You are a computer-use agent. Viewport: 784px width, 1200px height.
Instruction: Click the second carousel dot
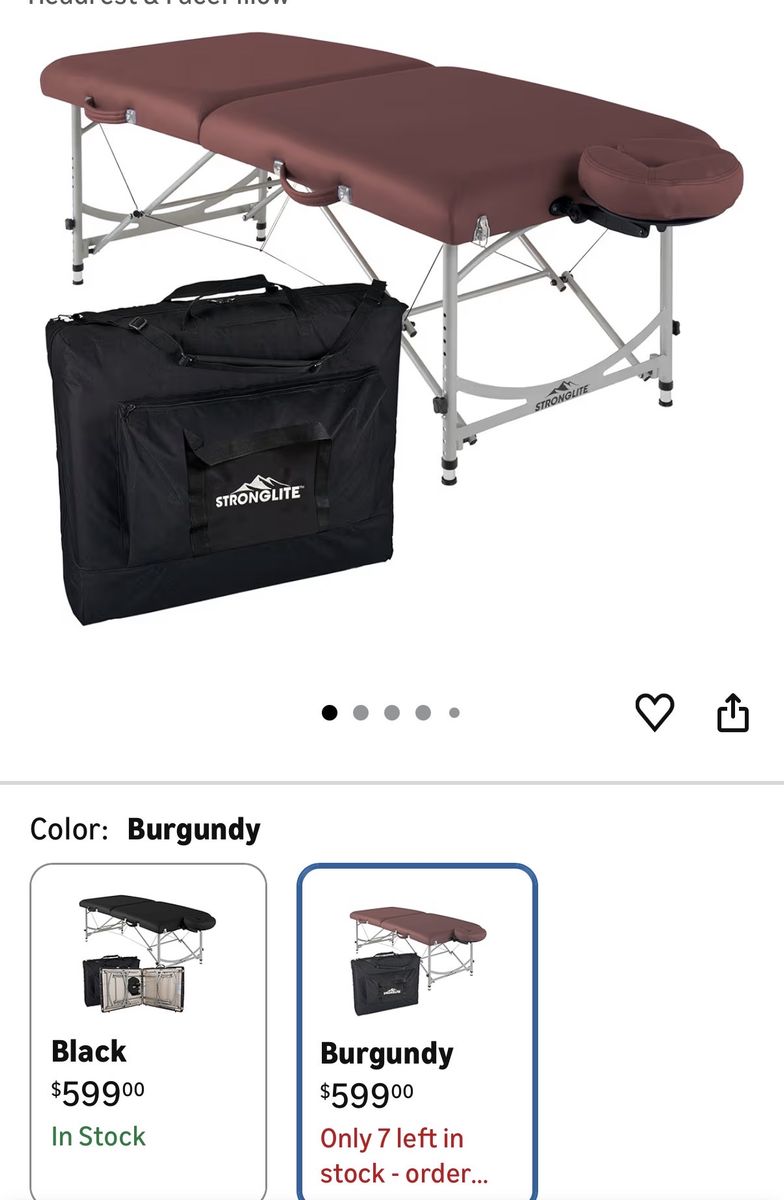361,713
